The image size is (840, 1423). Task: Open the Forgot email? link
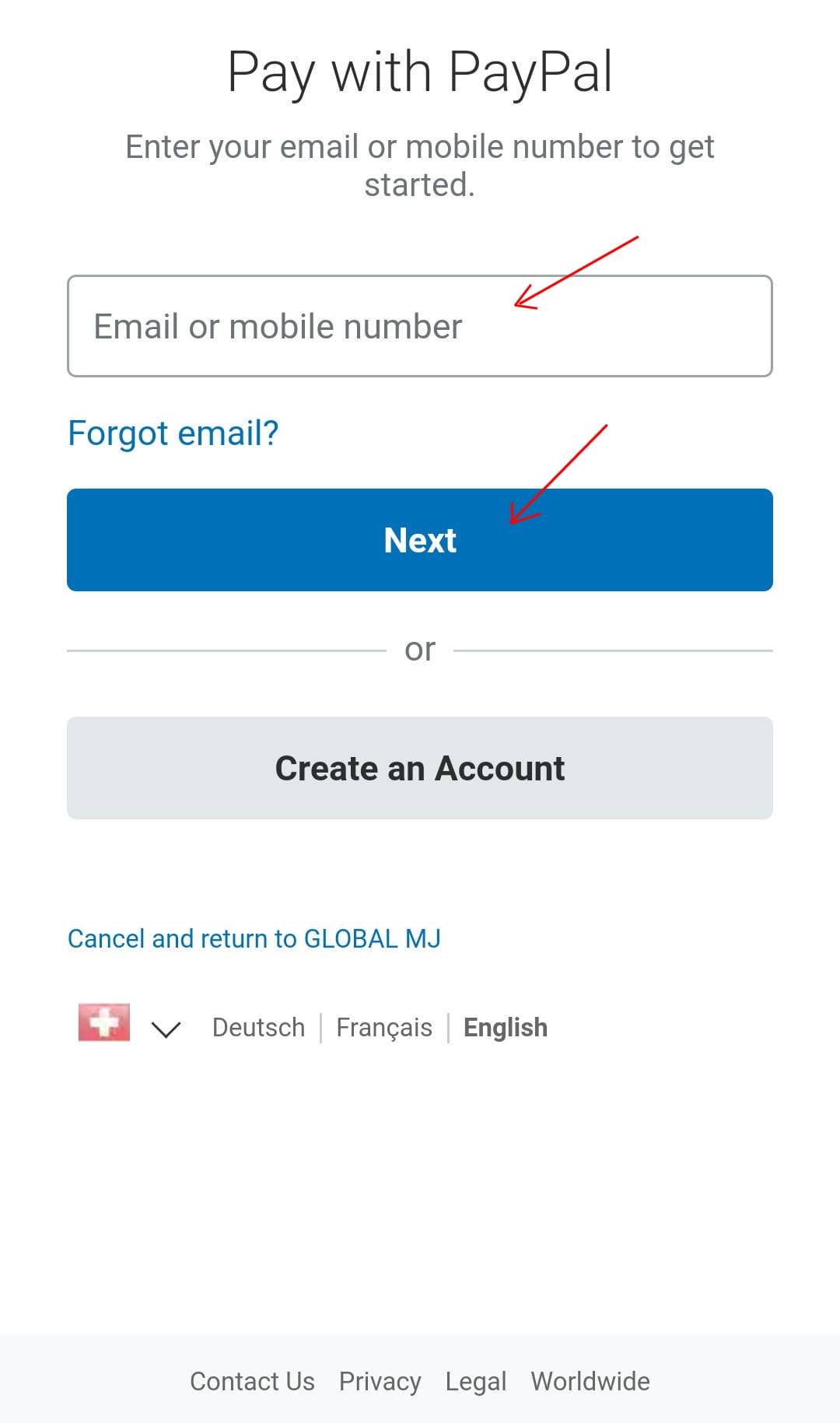pos(173,433)
